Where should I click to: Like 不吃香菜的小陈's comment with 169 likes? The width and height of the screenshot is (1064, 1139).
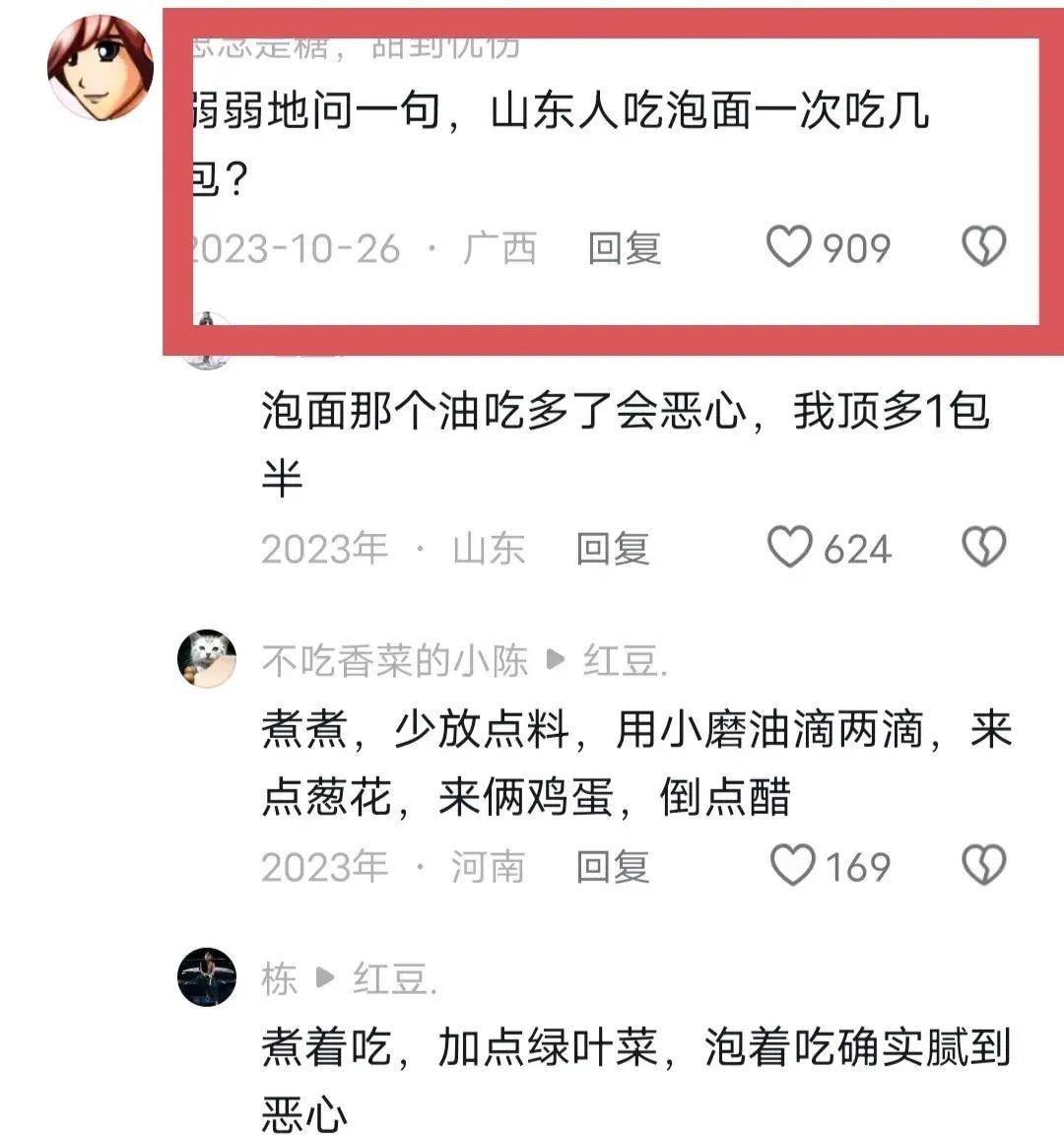point(792,866)
